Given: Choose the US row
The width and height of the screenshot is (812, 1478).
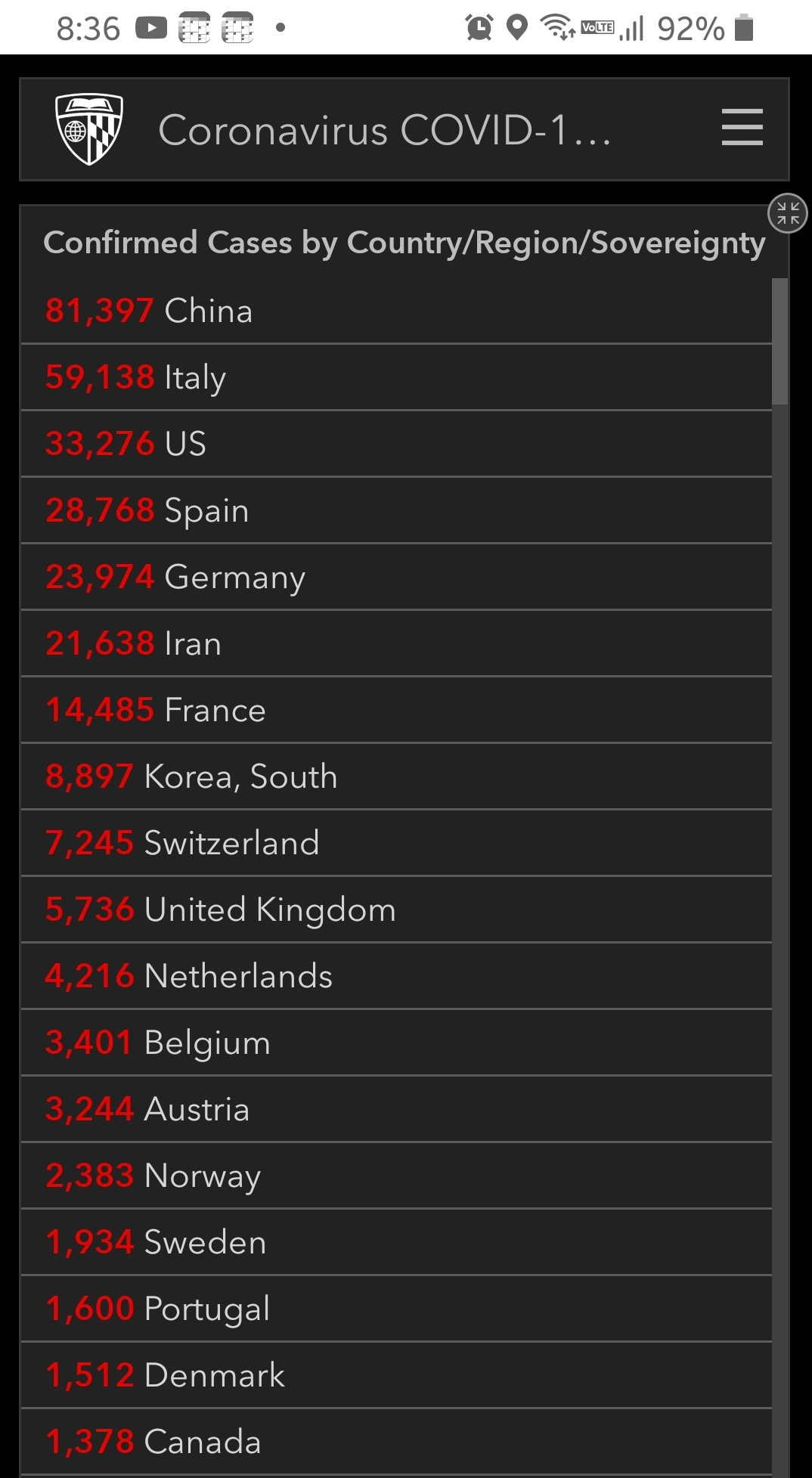Looking at the screenshot, I should (396, 444).
